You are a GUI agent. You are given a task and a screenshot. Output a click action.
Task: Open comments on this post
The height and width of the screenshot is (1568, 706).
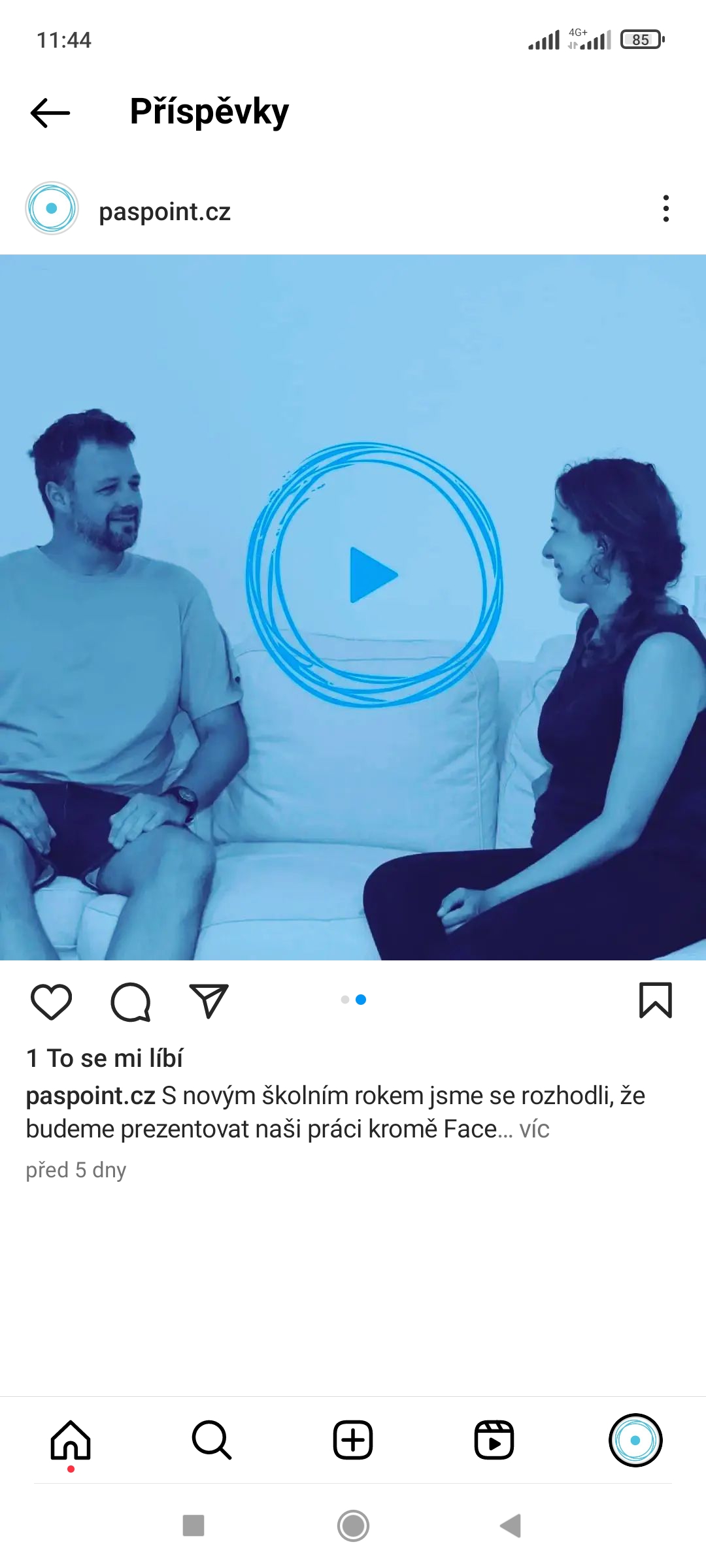130,1001
